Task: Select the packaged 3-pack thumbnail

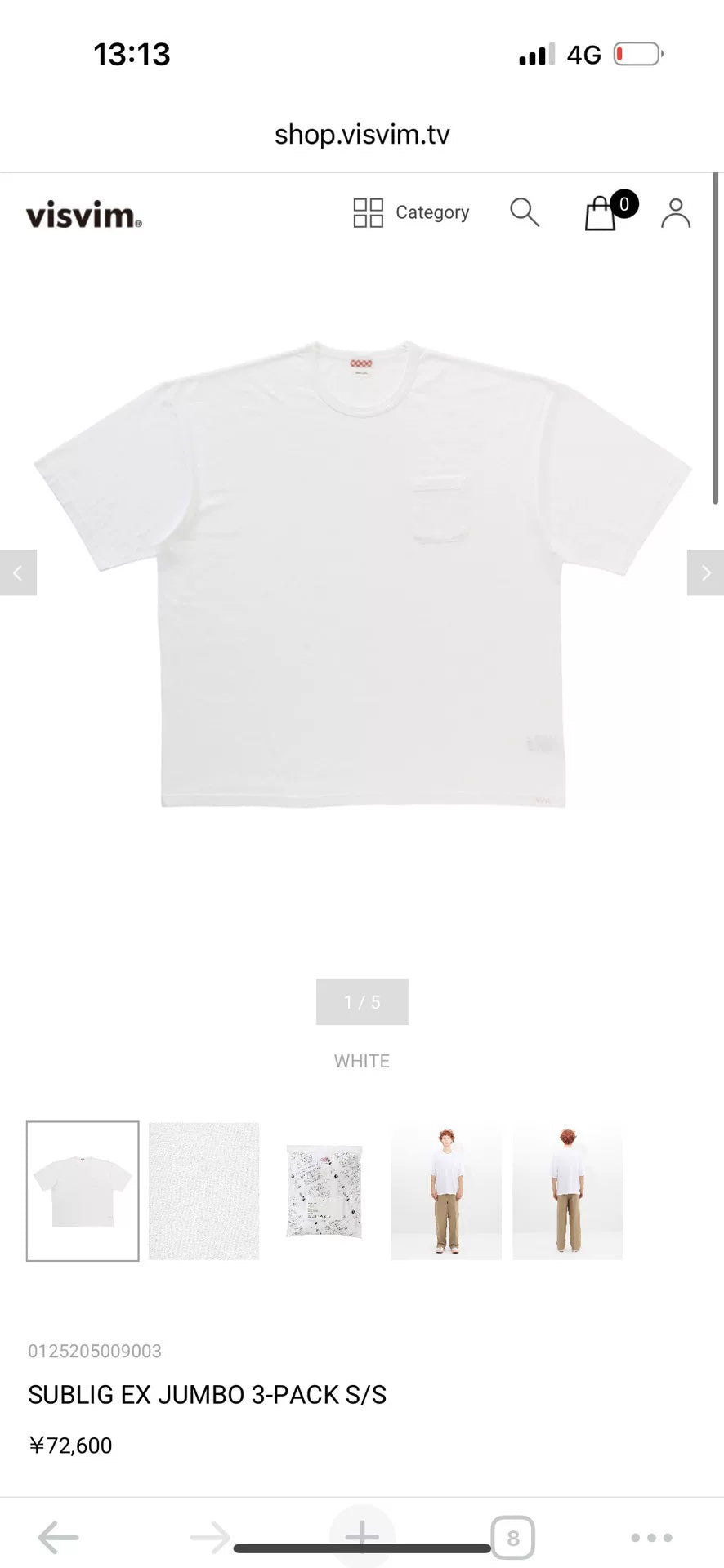Action: click(x=324, y=1191)
